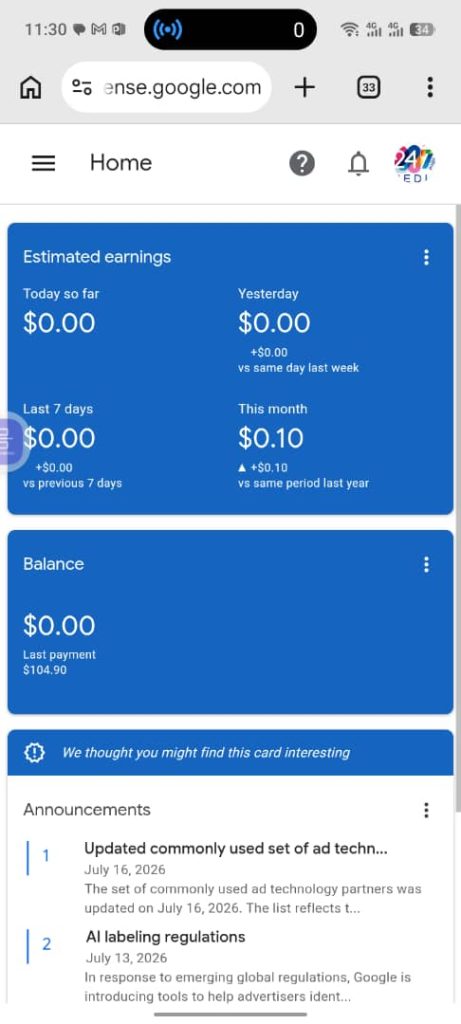
Task: Open a new browser tab
Action: coord(304,87)
